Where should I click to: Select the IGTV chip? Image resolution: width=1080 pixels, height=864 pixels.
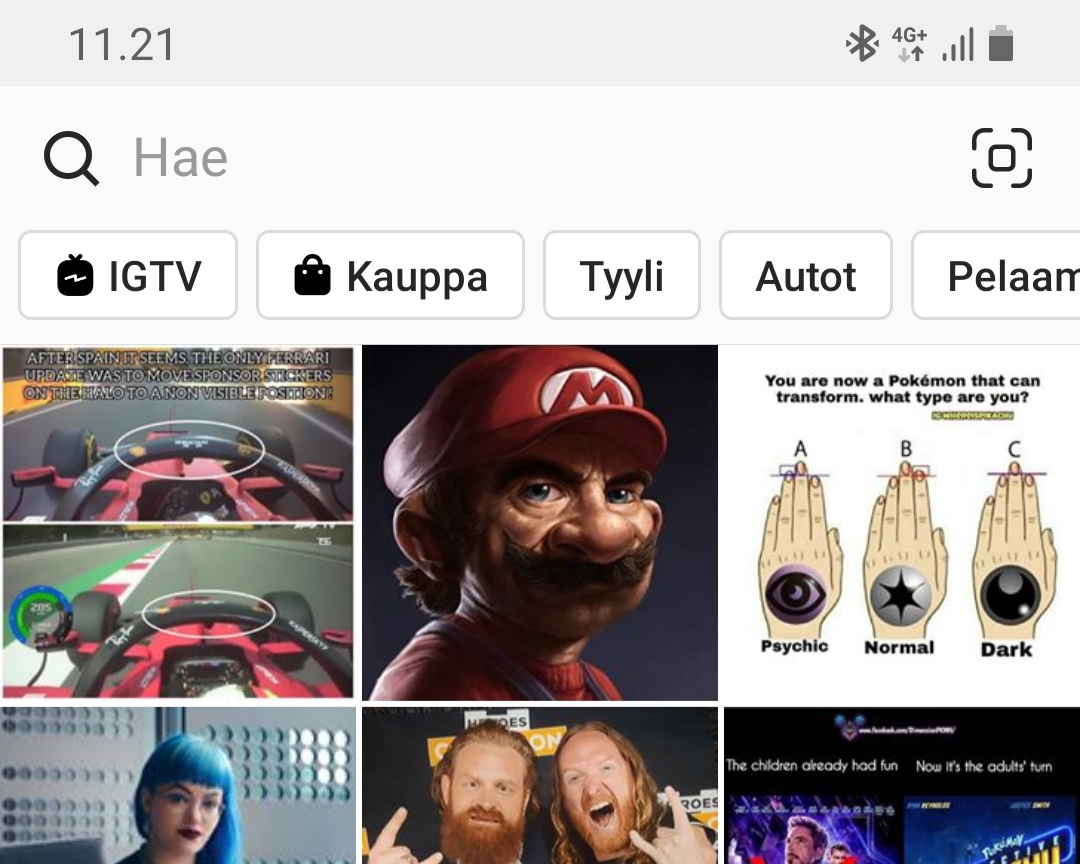pos(128,276)
